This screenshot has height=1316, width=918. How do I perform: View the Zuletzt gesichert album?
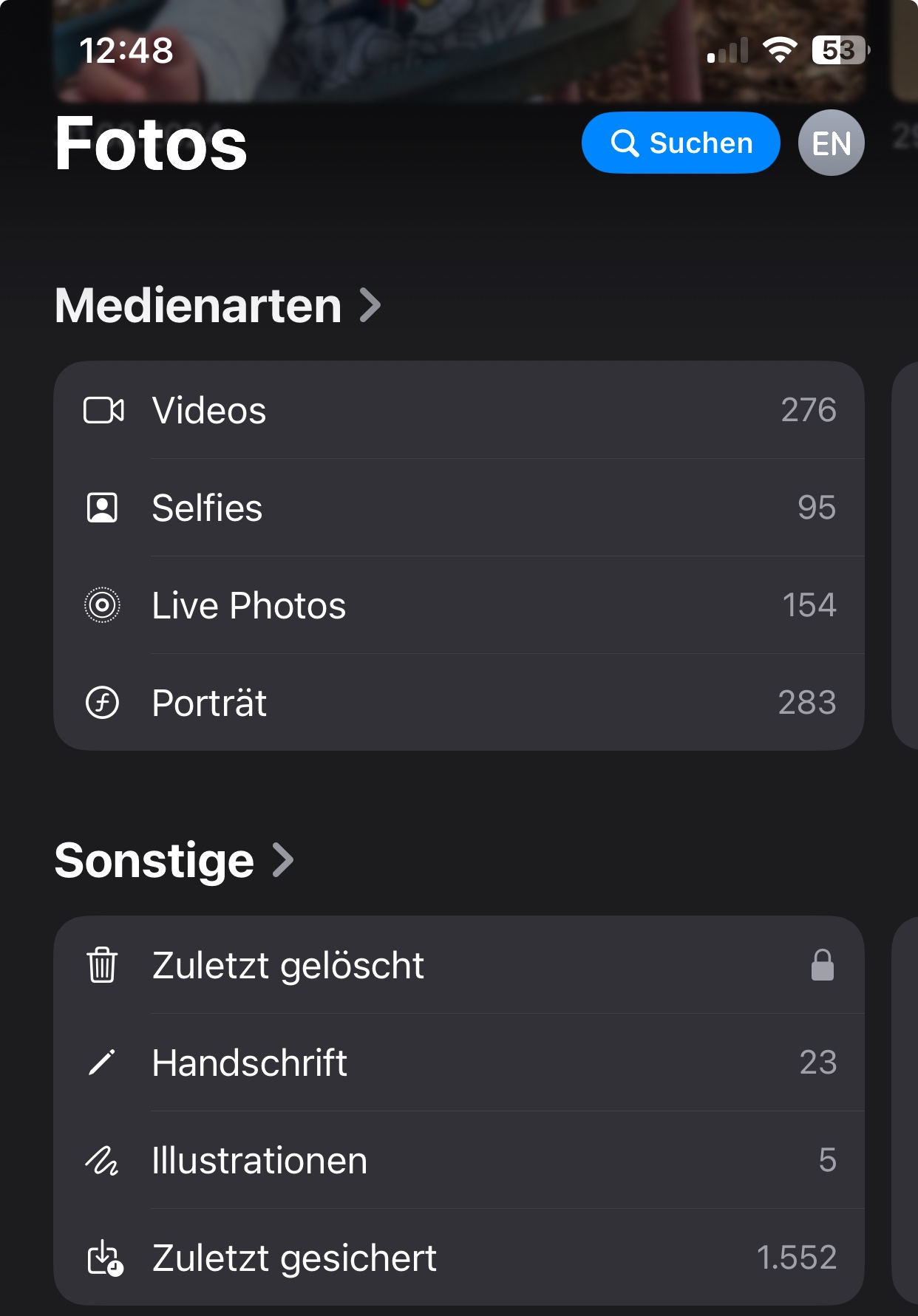pos(458,1258)
